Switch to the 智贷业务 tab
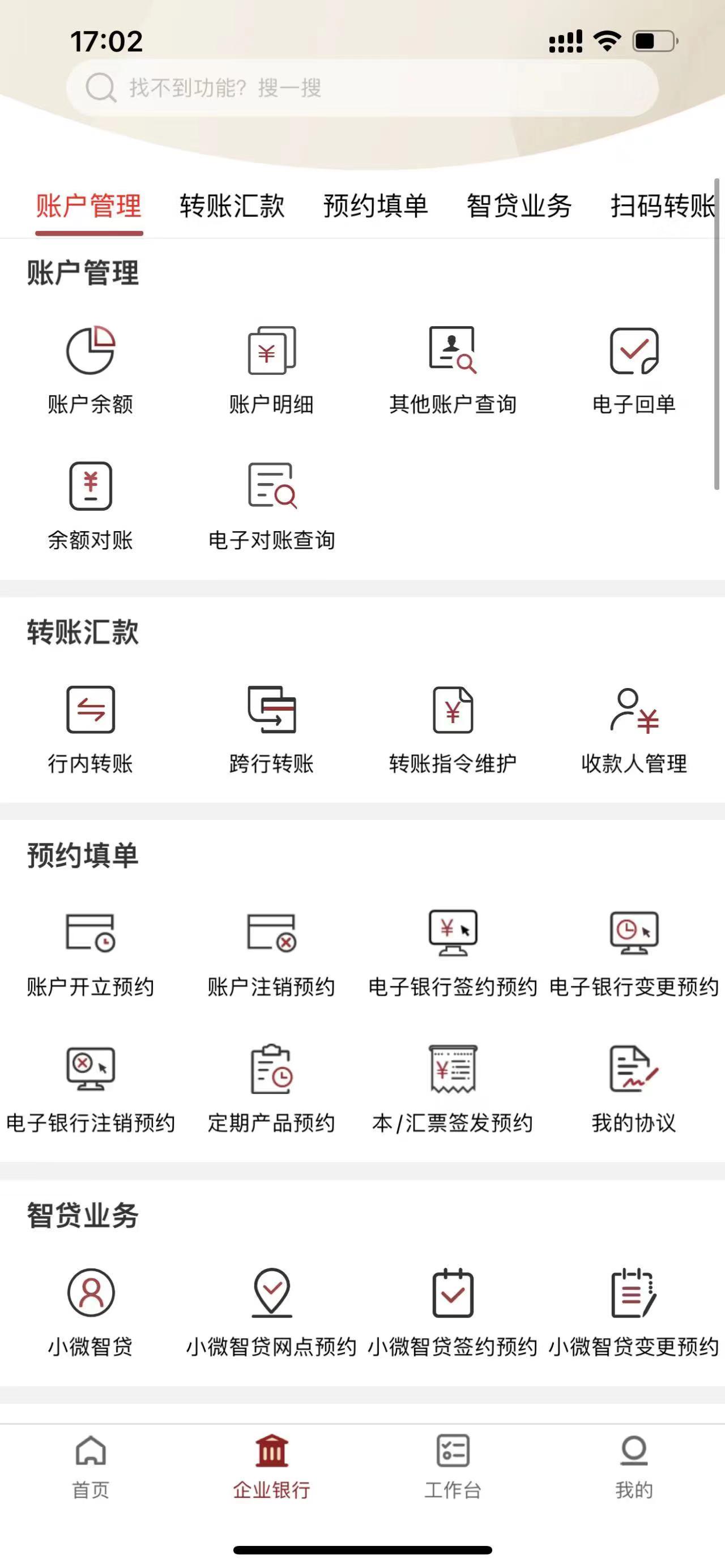Image resolution: width=725 pixels, height=1568 pixels. (518, 207)
